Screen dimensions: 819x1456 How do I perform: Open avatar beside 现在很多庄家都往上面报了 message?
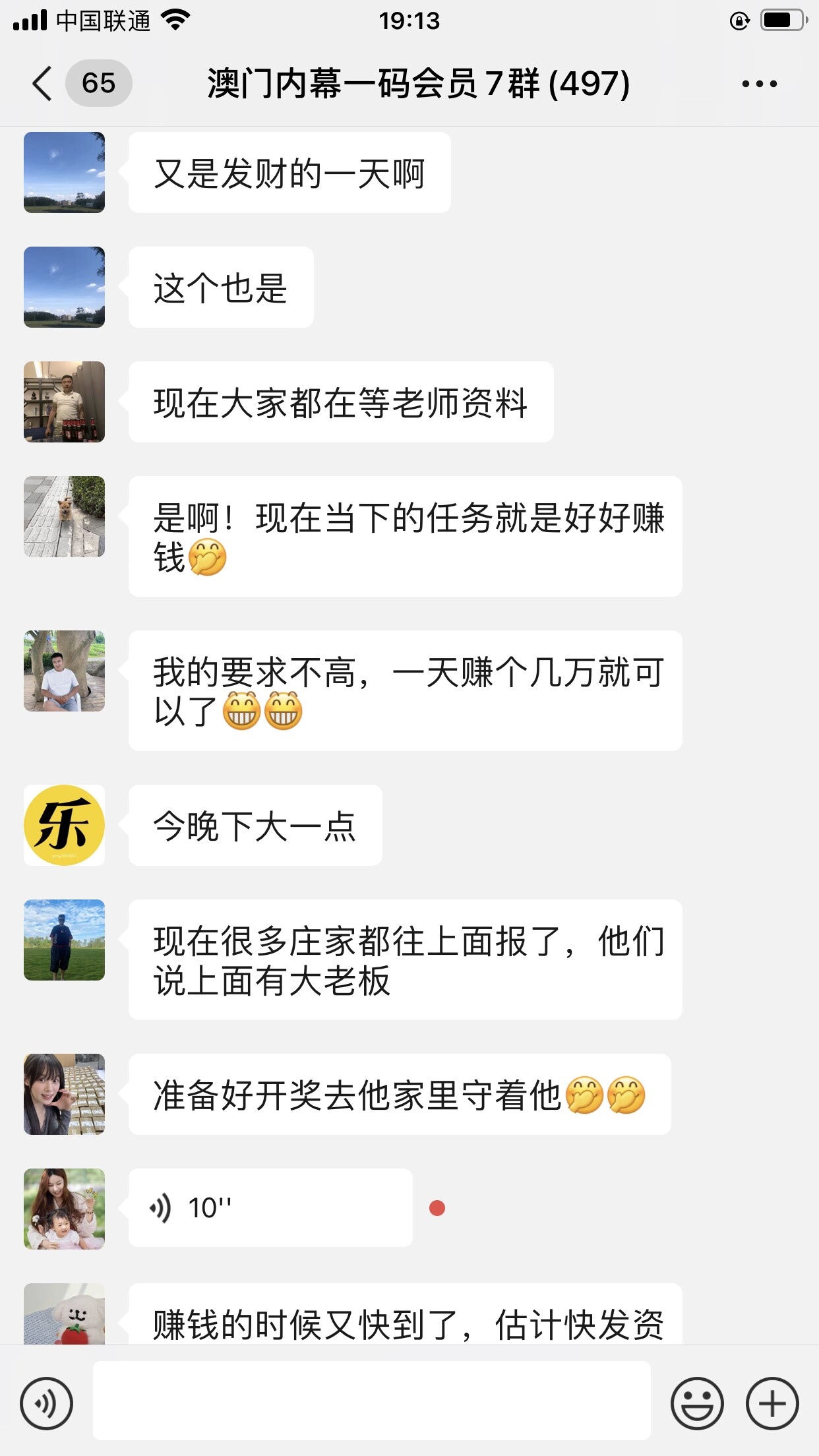(x=64, y=940)
